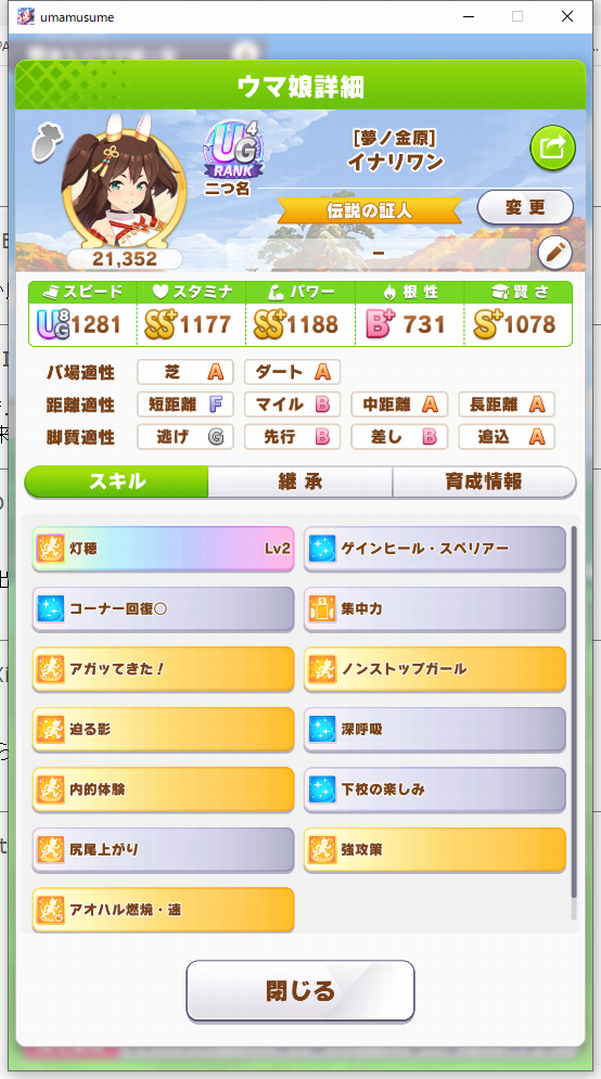Show details for コーナー回復○
The width and height of the screenshot is (601, 1079).
point(163,608)
